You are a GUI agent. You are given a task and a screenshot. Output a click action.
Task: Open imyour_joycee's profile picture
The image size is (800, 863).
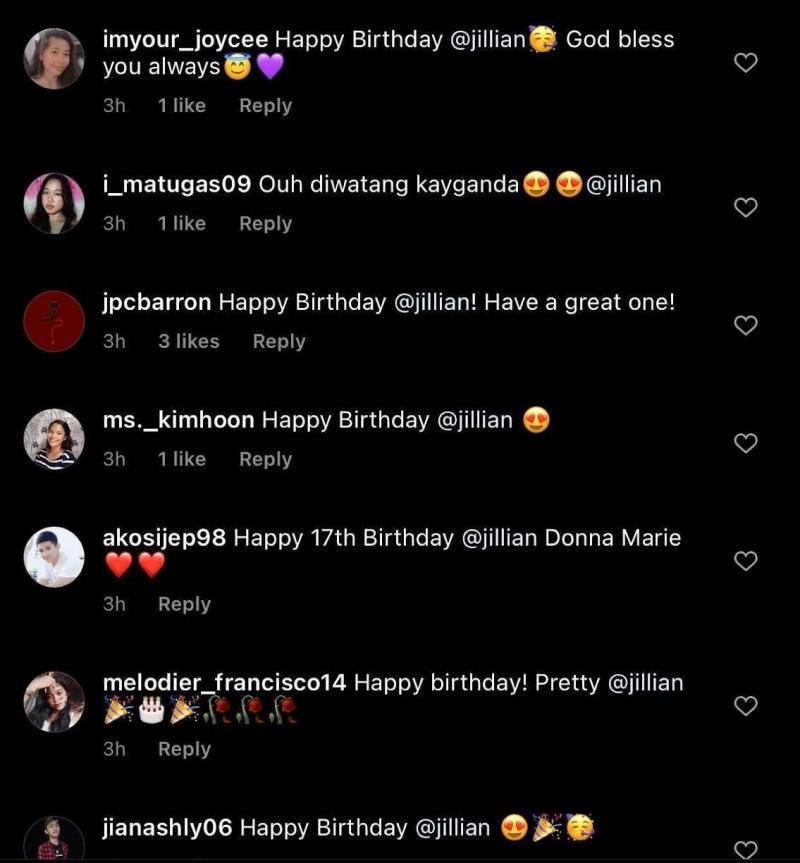point(54,58)
